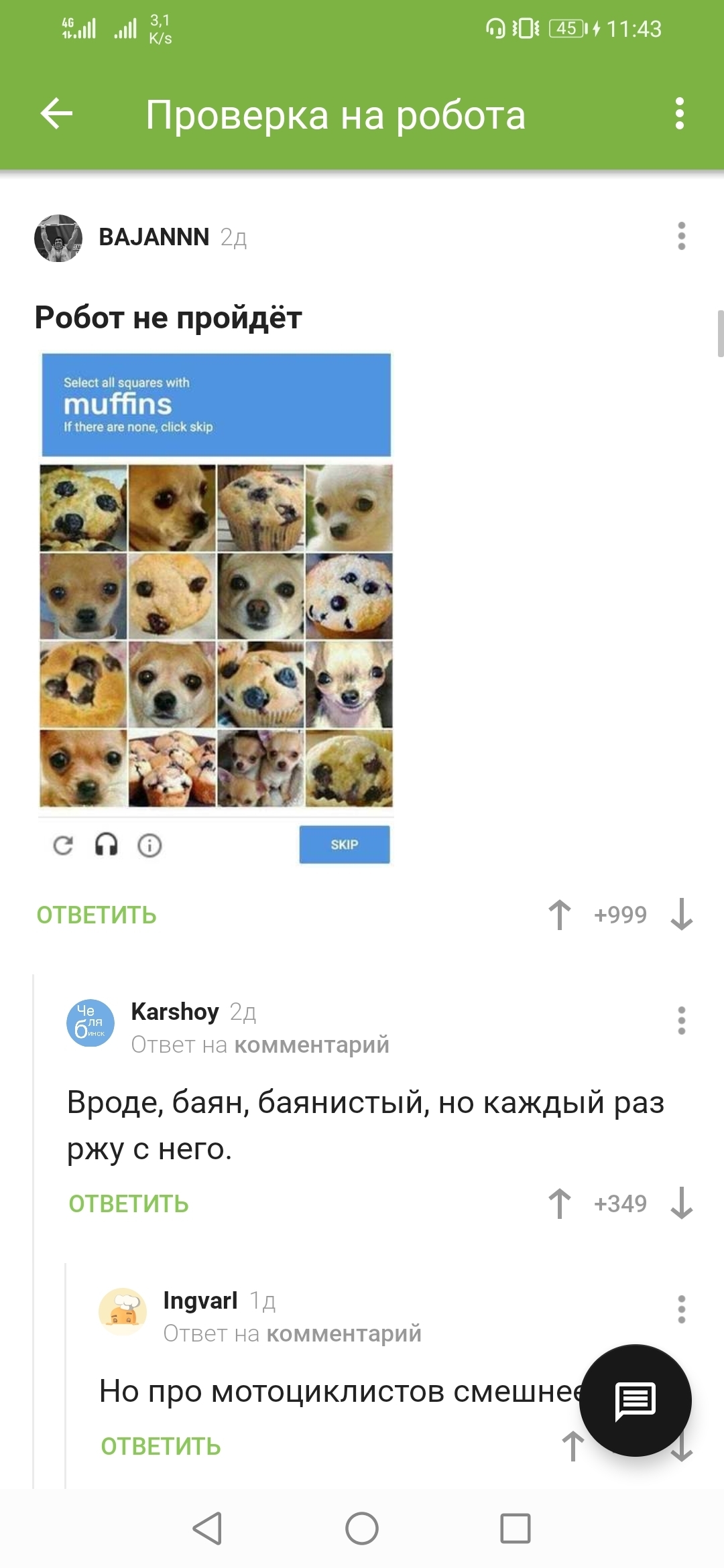Image resolution: width=724 pixels, height=1568 pixels.
Task: Open Karshoy's profile
Action: pyautogui.click(x=175, y=1012)
